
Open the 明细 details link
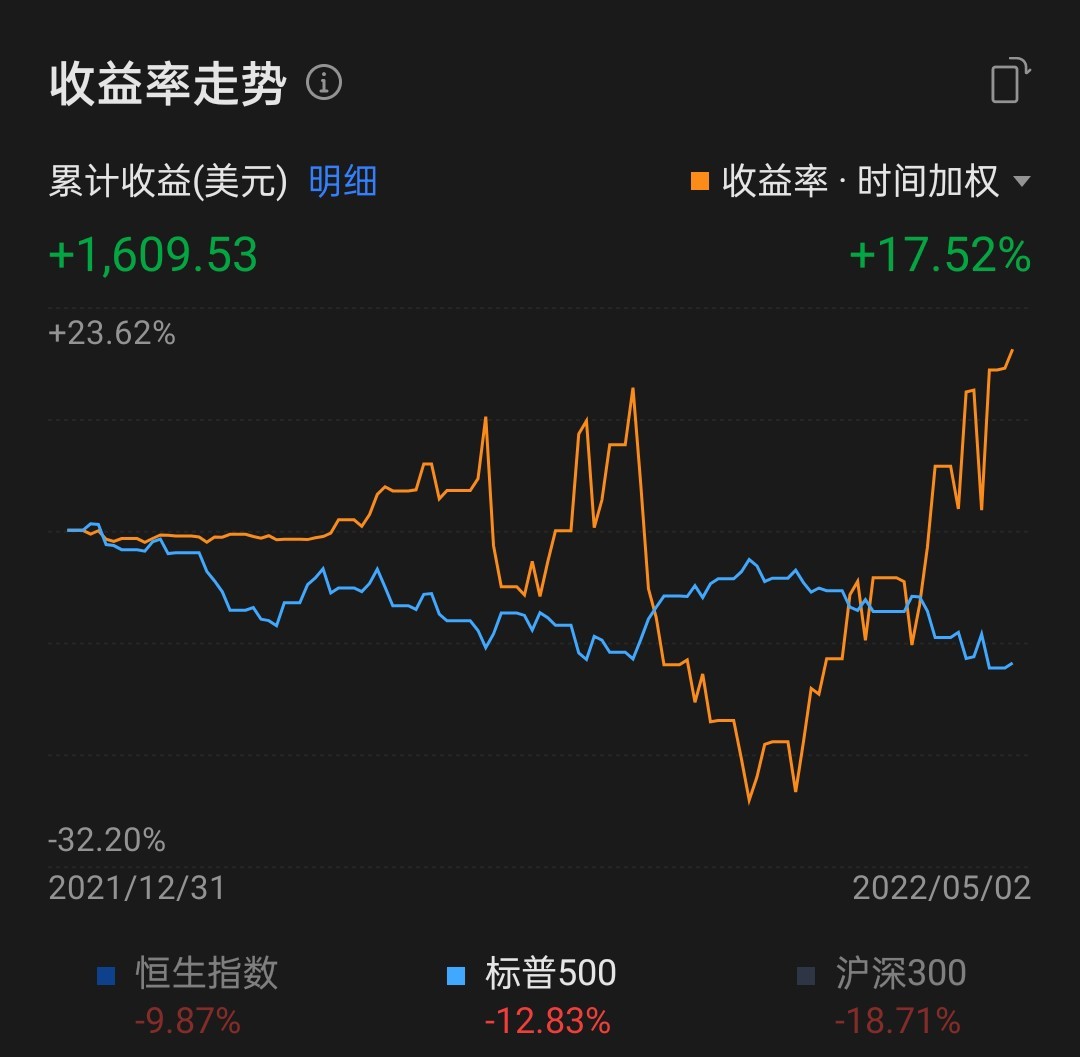point(342,182)
